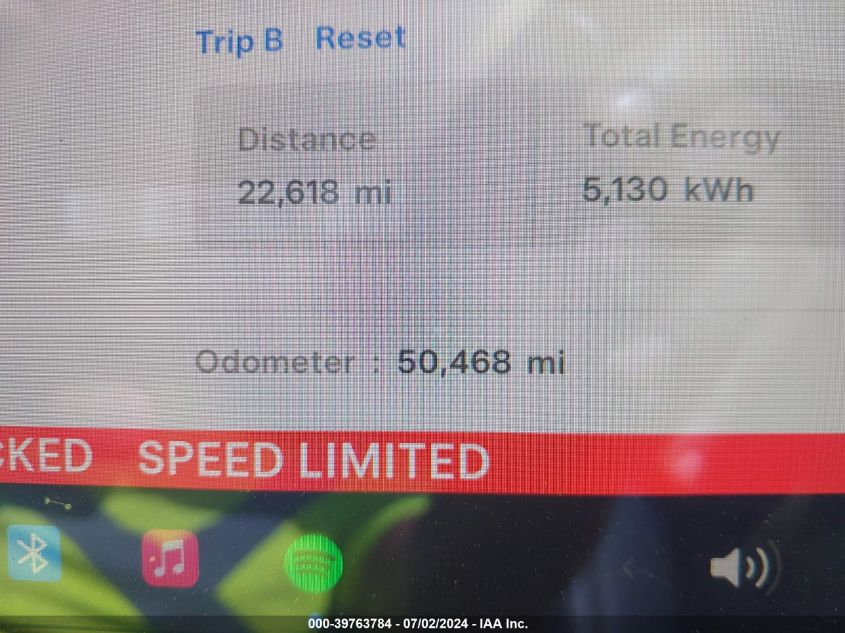Launch the music app icon
Viewport: 845px width, 633px height.
[170, 558]
